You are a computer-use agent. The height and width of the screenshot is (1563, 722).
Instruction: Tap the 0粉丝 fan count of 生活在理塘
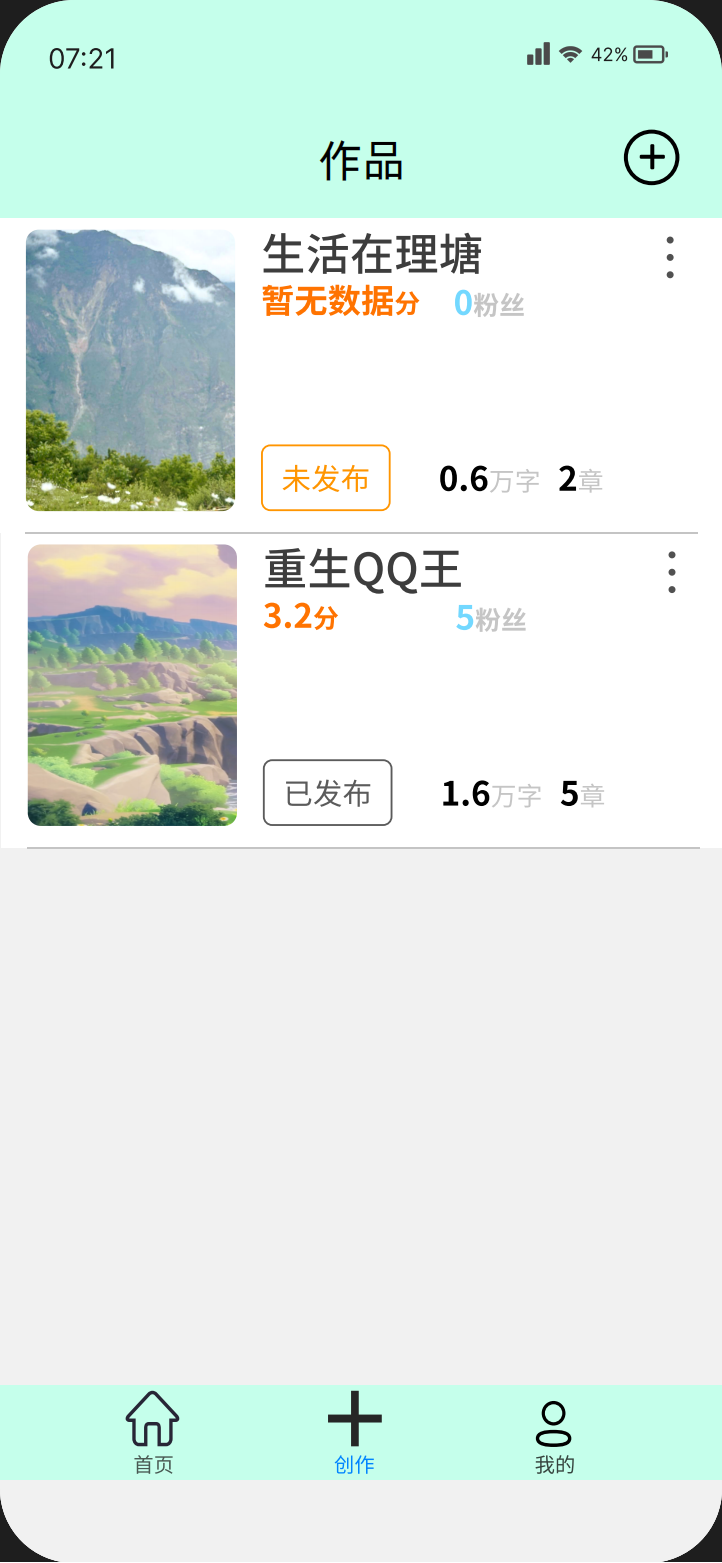pos(489,305)
